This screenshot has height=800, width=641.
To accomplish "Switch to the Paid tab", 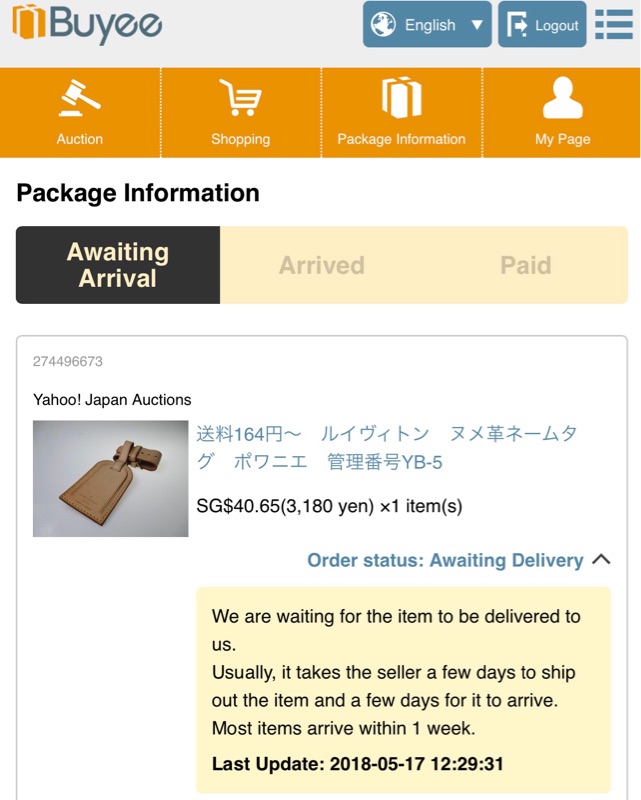I will [x=525, y=265].
